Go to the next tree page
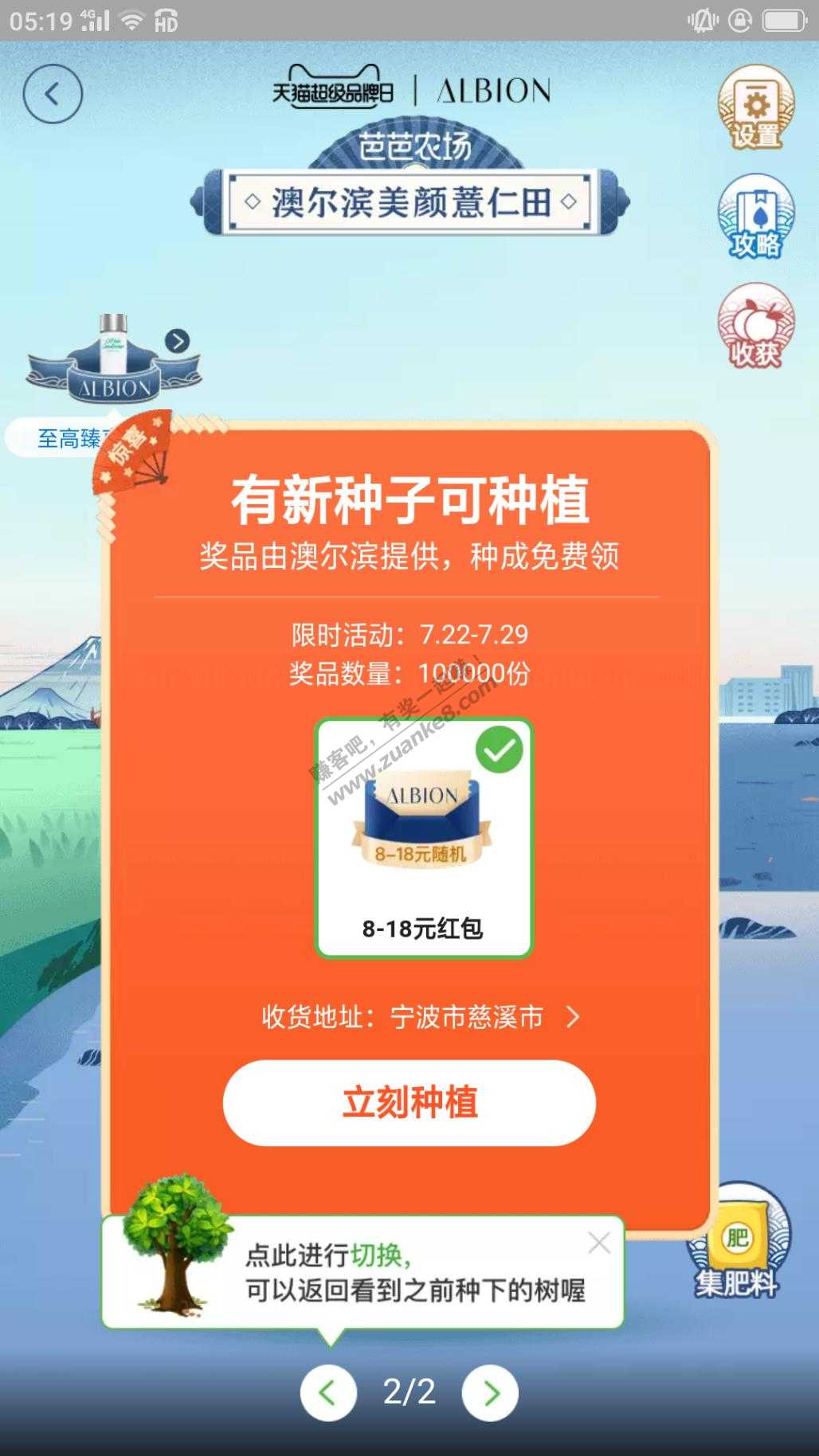Image resolution: width=819 pixels, height=1456 pixels. [x=491, y=1393]
